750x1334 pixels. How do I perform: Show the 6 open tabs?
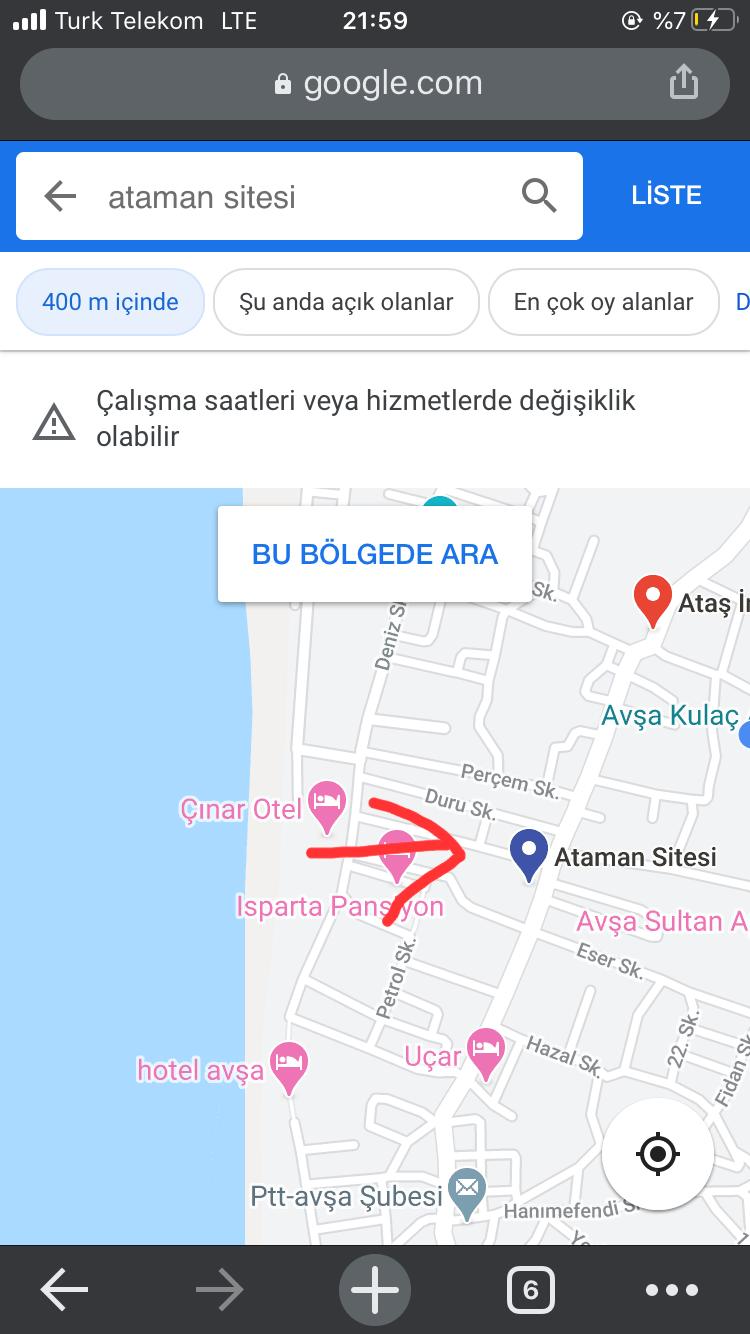pyautogui.click(x=530, y=1290)
